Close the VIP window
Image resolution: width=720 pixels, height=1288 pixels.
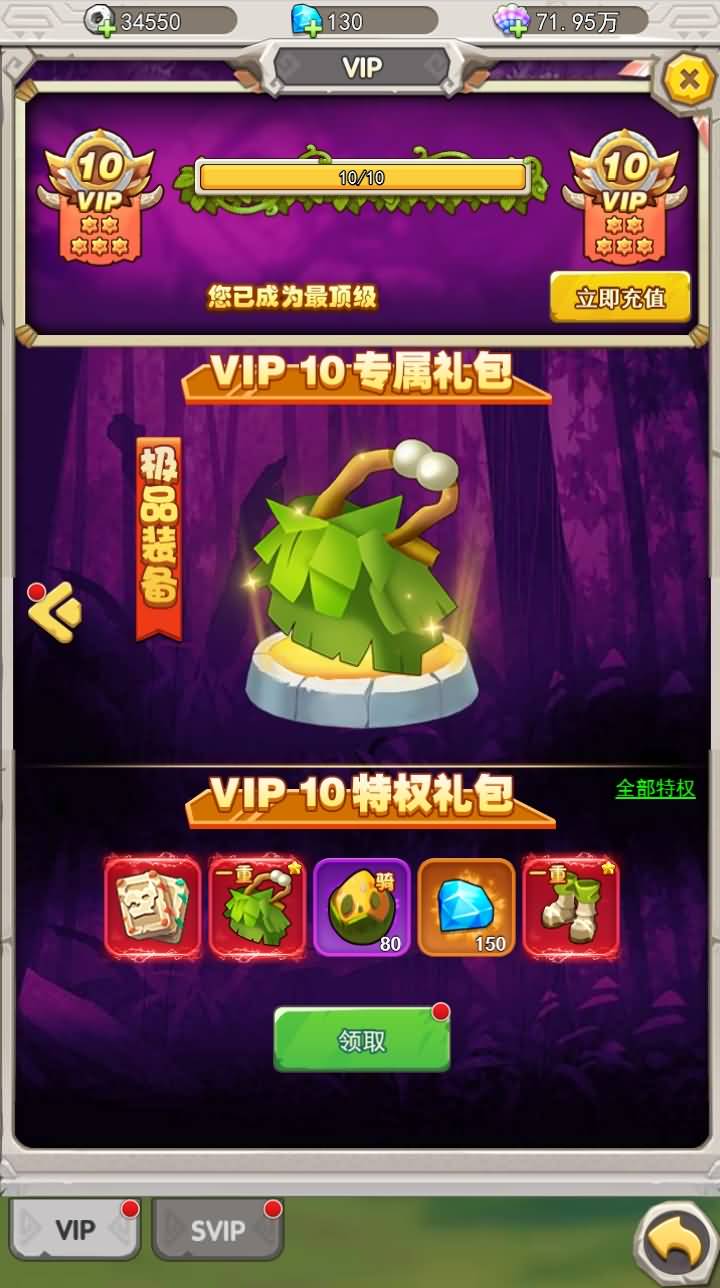(688, 80)
